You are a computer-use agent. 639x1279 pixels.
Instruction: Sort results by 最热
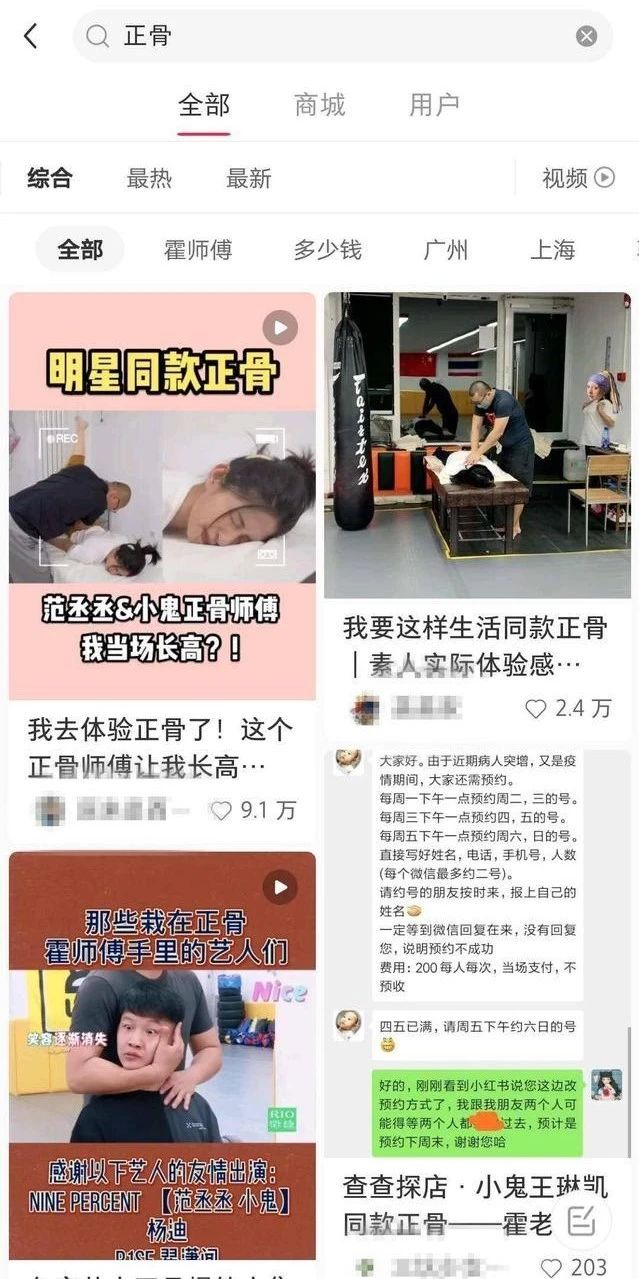(149, 179)
